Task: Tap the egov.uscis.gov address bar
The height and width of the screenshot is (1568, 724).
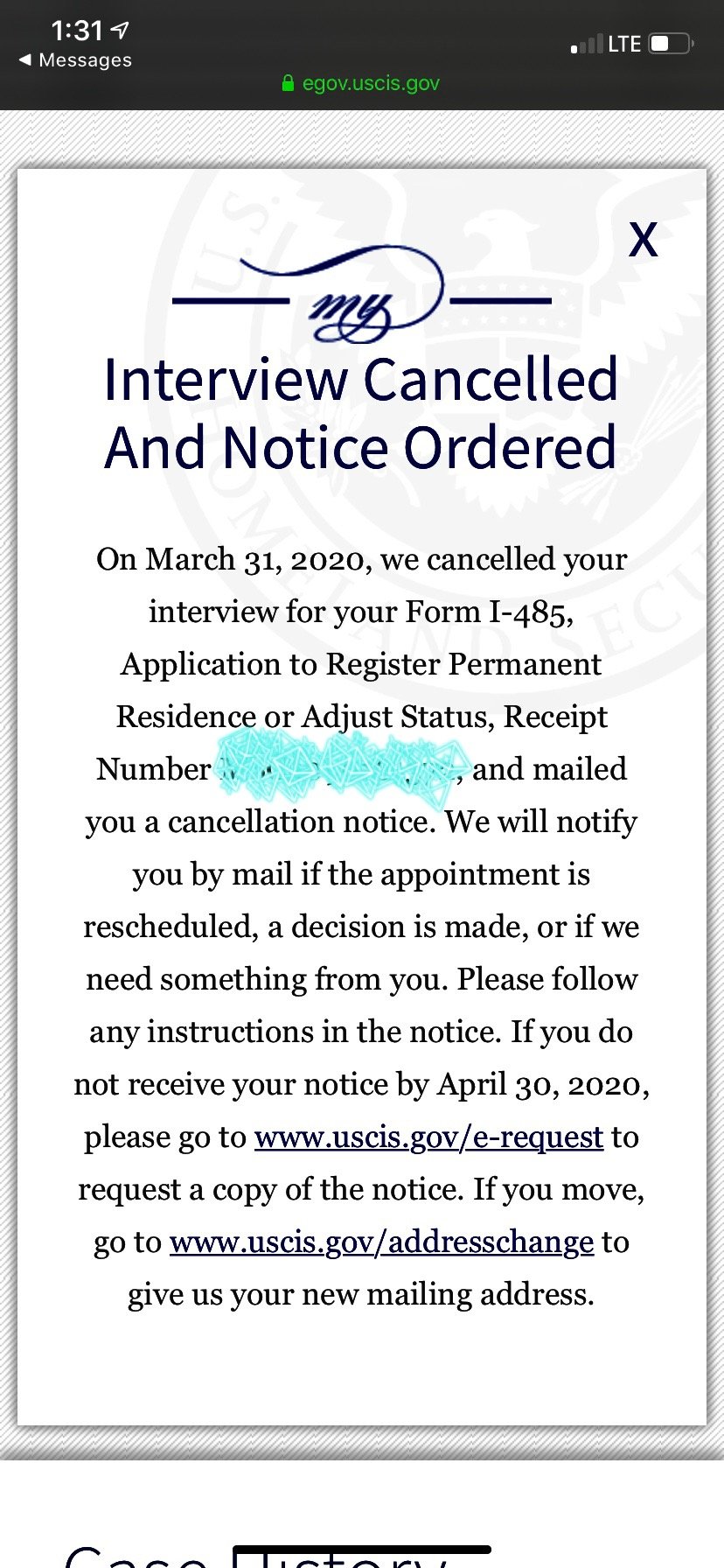Action: coord(361,84)
